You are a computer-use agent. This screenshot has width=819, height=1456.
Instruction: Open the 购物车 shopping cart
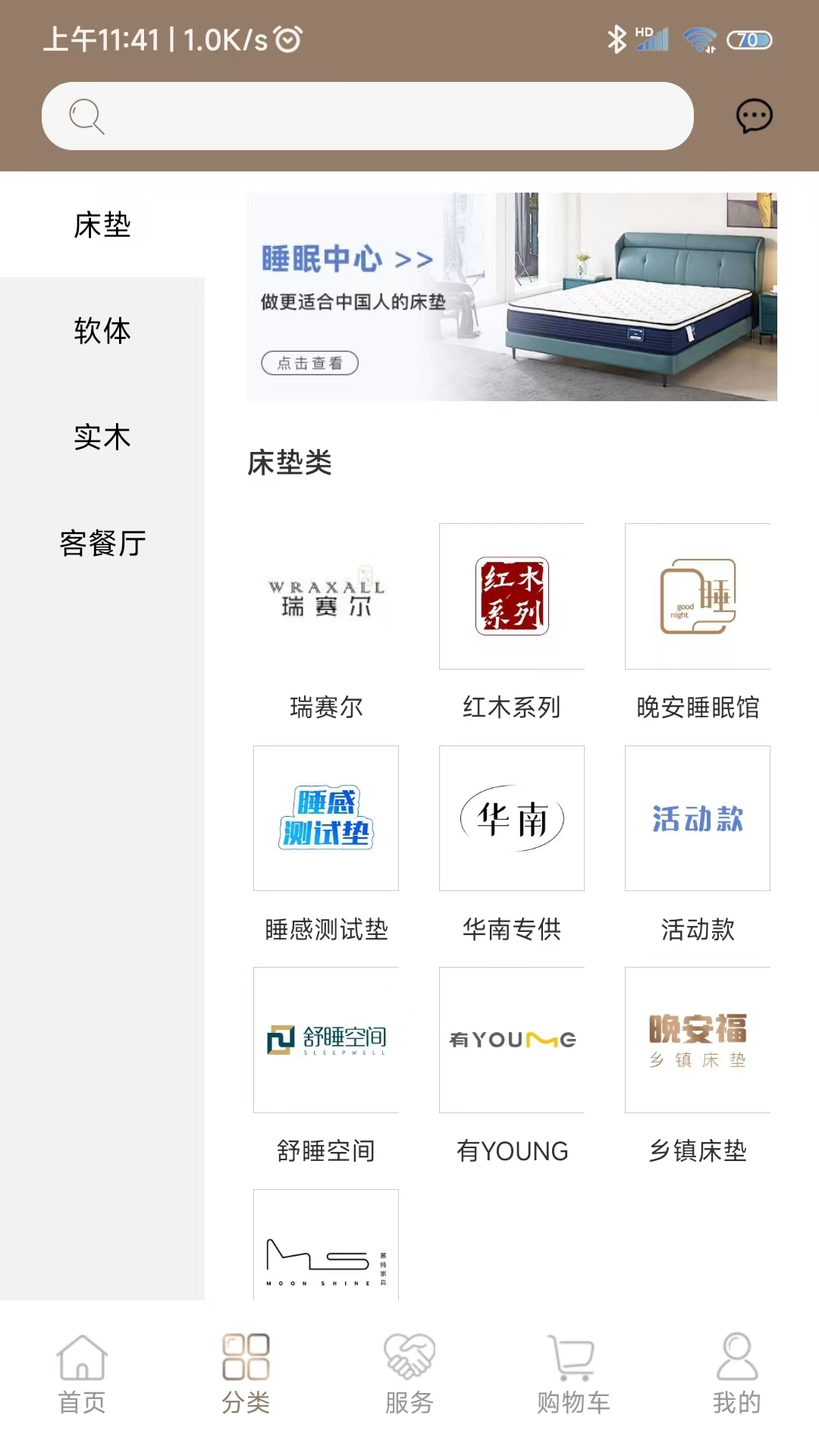573,1373
